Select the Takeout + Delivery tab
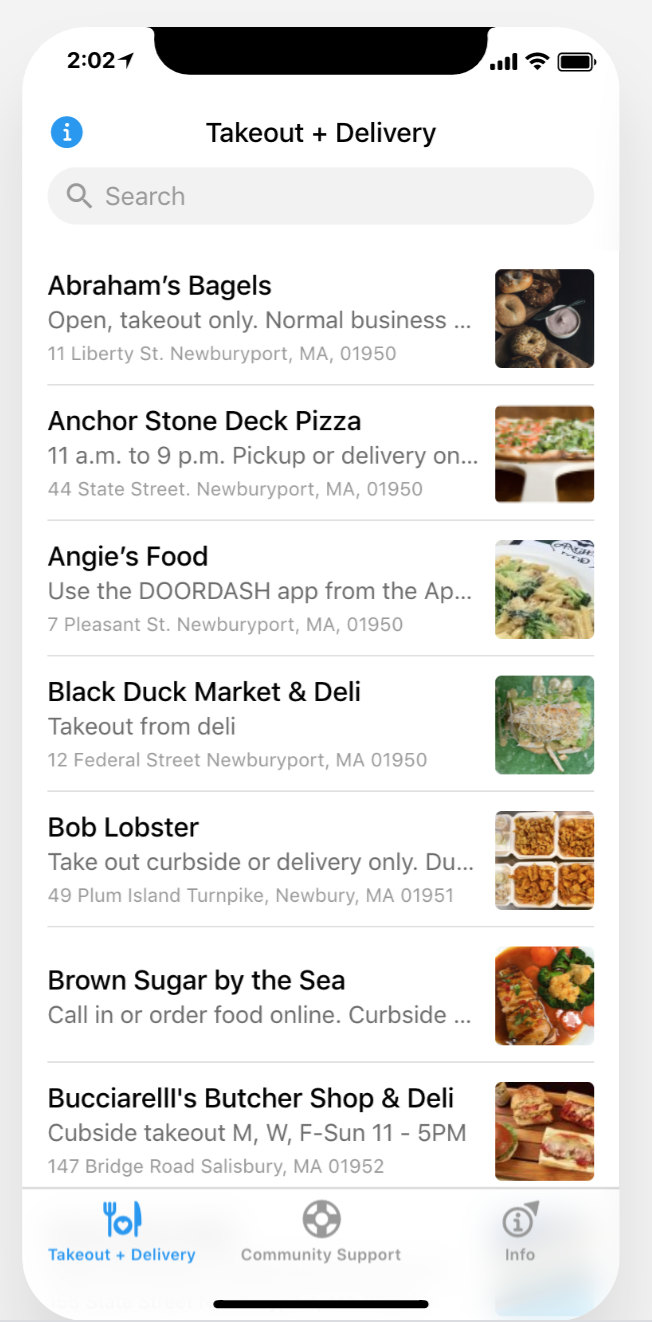 coord(122,1232)
